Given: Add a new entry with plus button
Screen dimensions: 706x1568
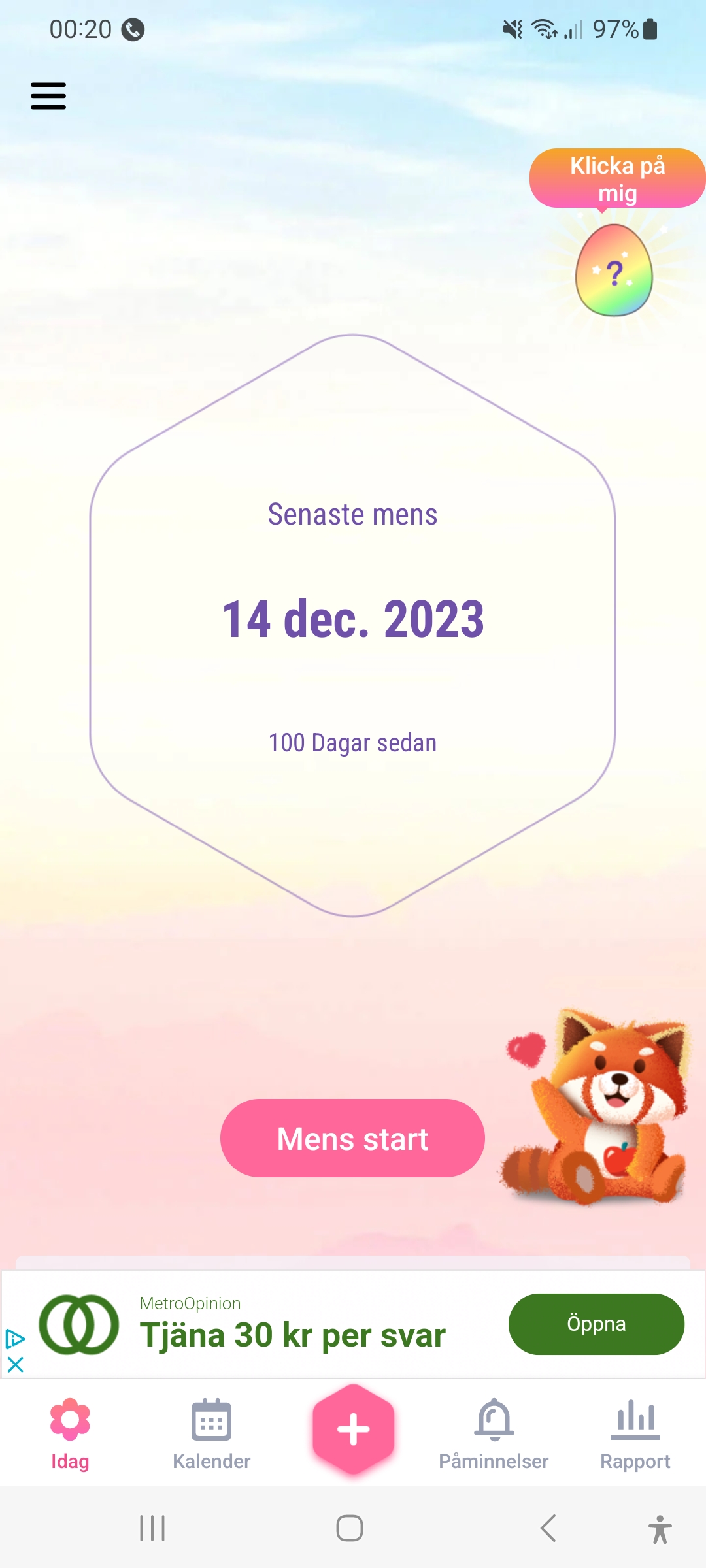Looking at the screenshot, I should click(x=353, y=1429).
